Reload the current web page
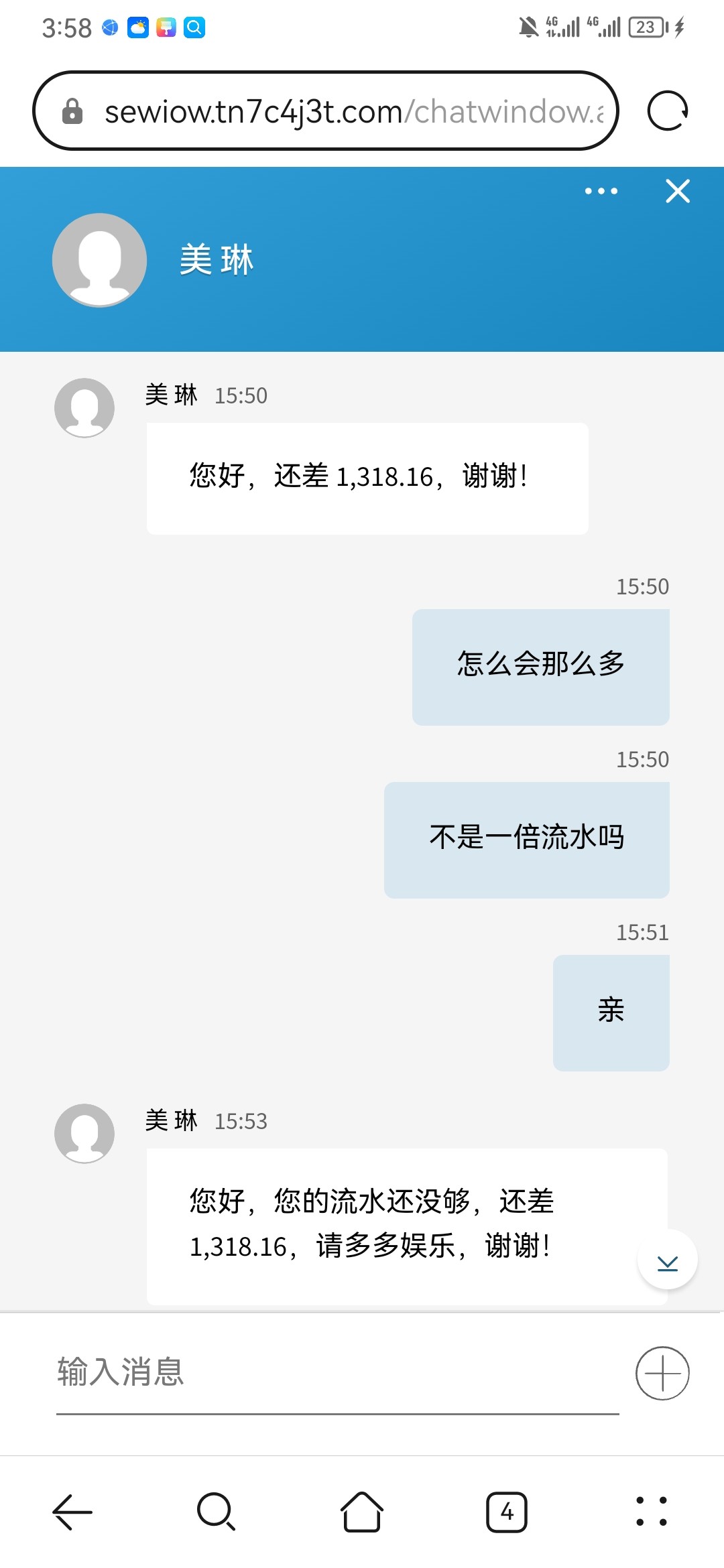 tap(667, 111)
